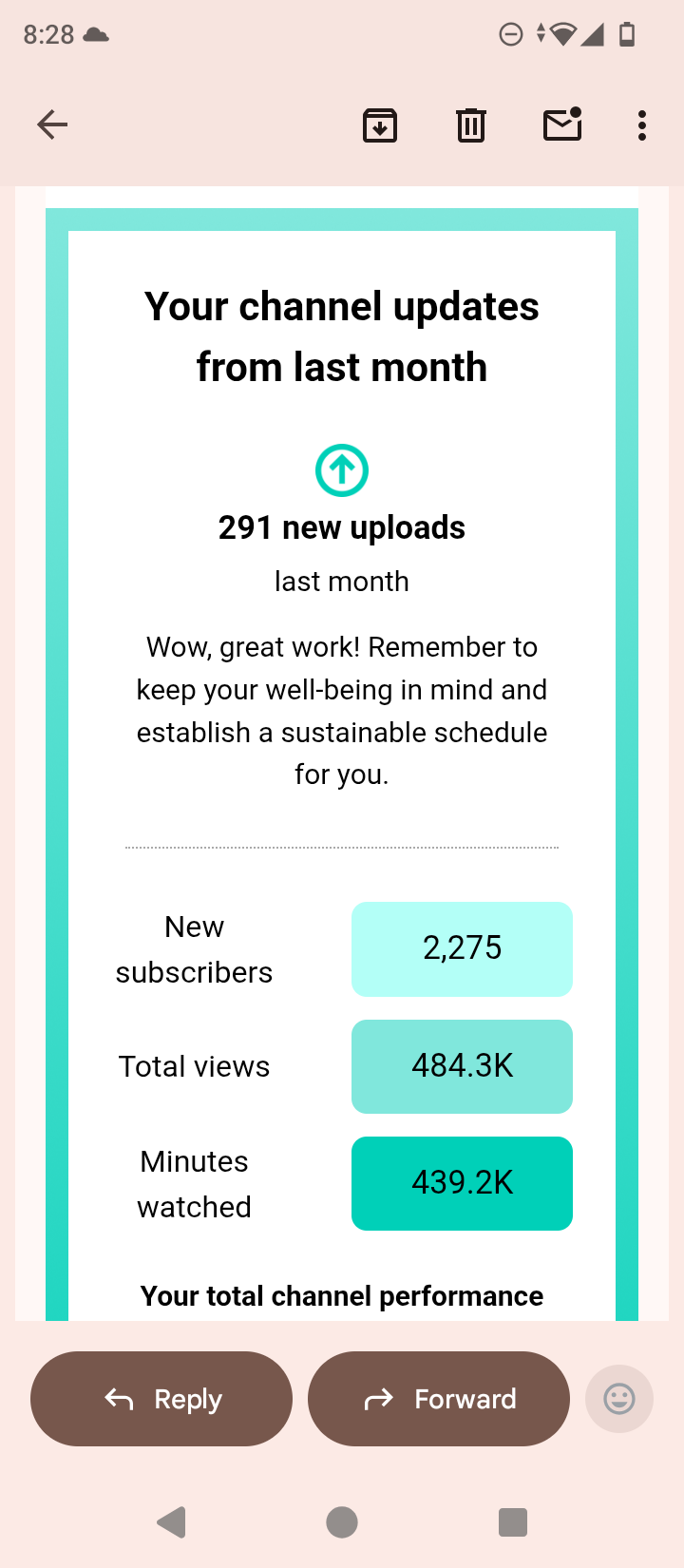This screenshot has width=684, height=1568.
Task: Forward this email
Action: [x=439, y=1399]
